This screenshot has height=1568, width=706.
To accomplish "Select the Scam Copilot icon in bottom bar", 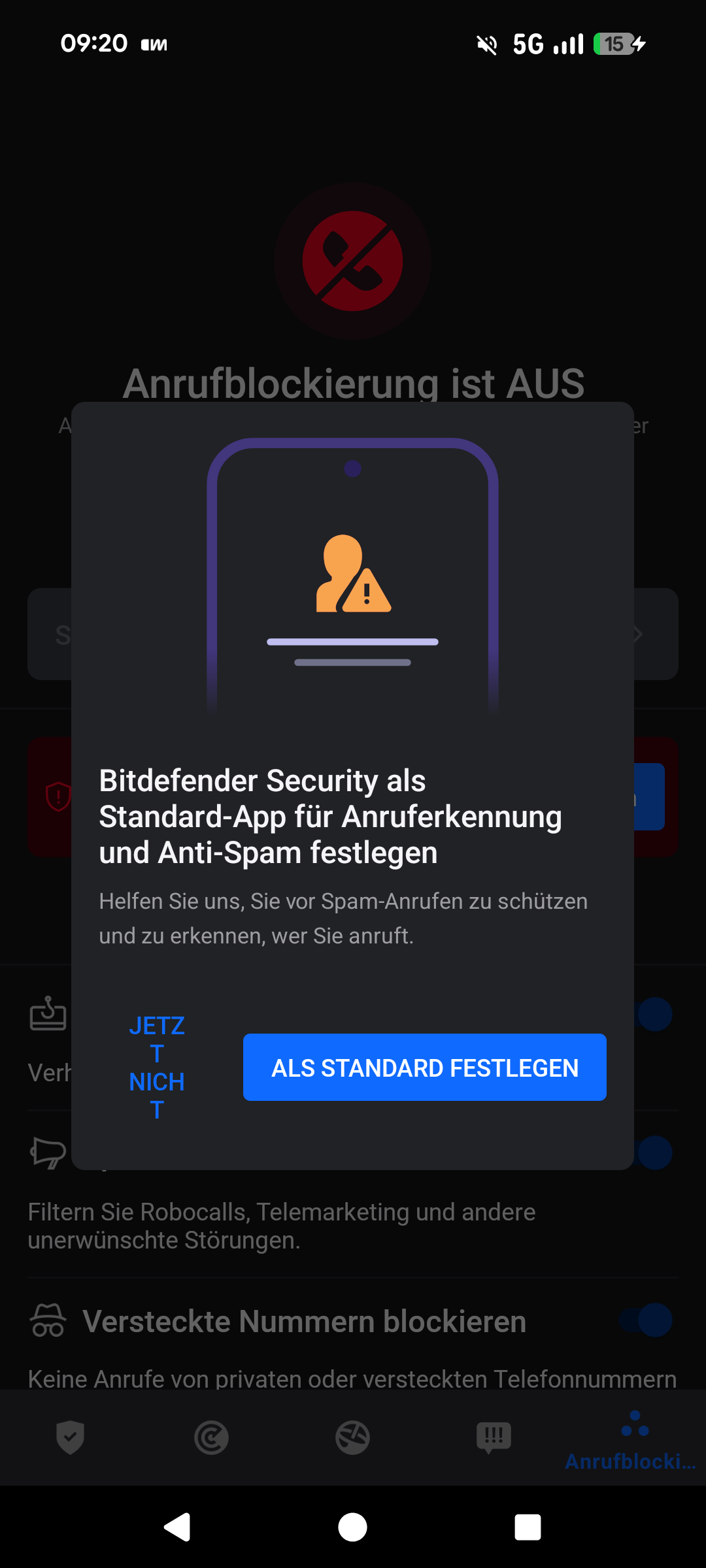I will point(212,1438).
